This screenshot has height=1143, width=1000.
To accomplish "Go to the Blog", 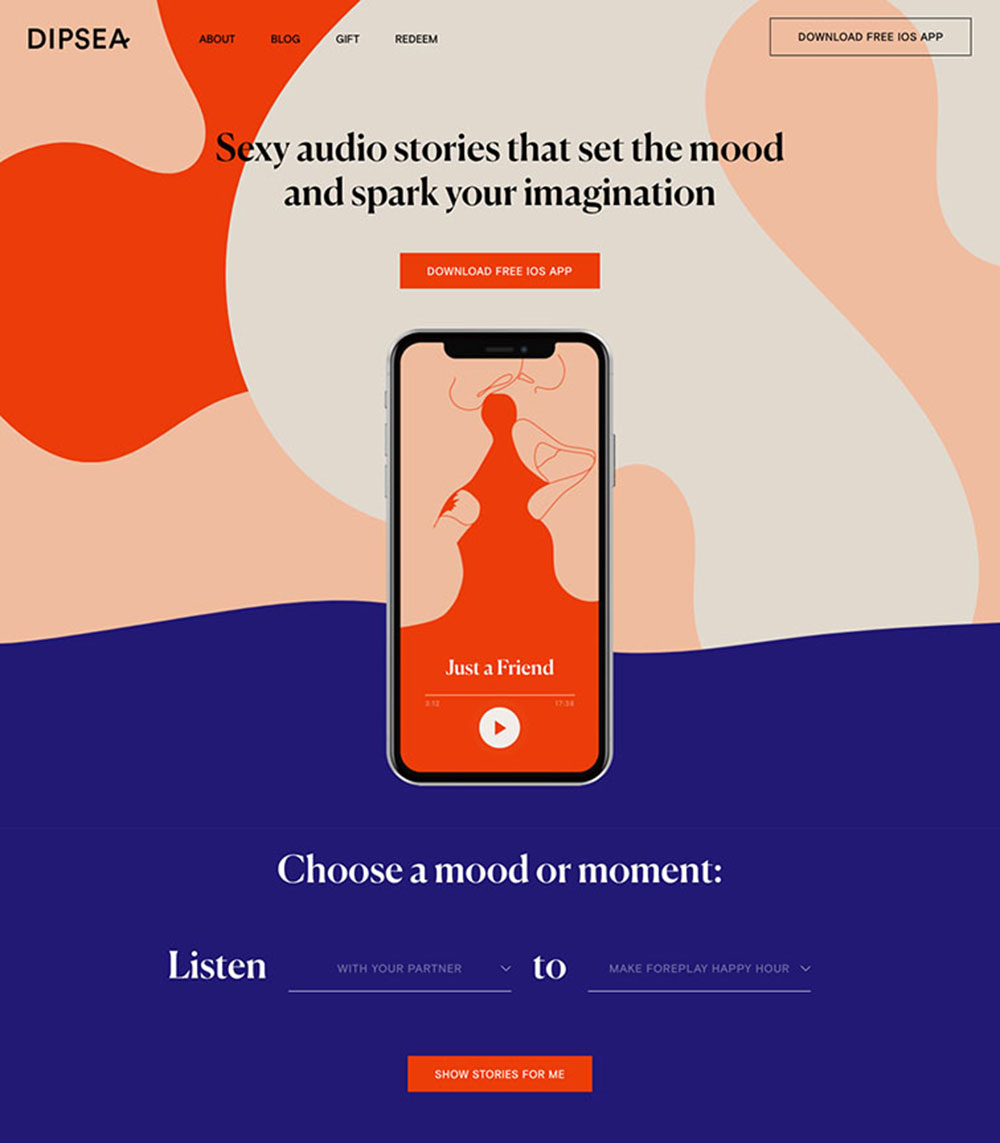I will [285, 39].
